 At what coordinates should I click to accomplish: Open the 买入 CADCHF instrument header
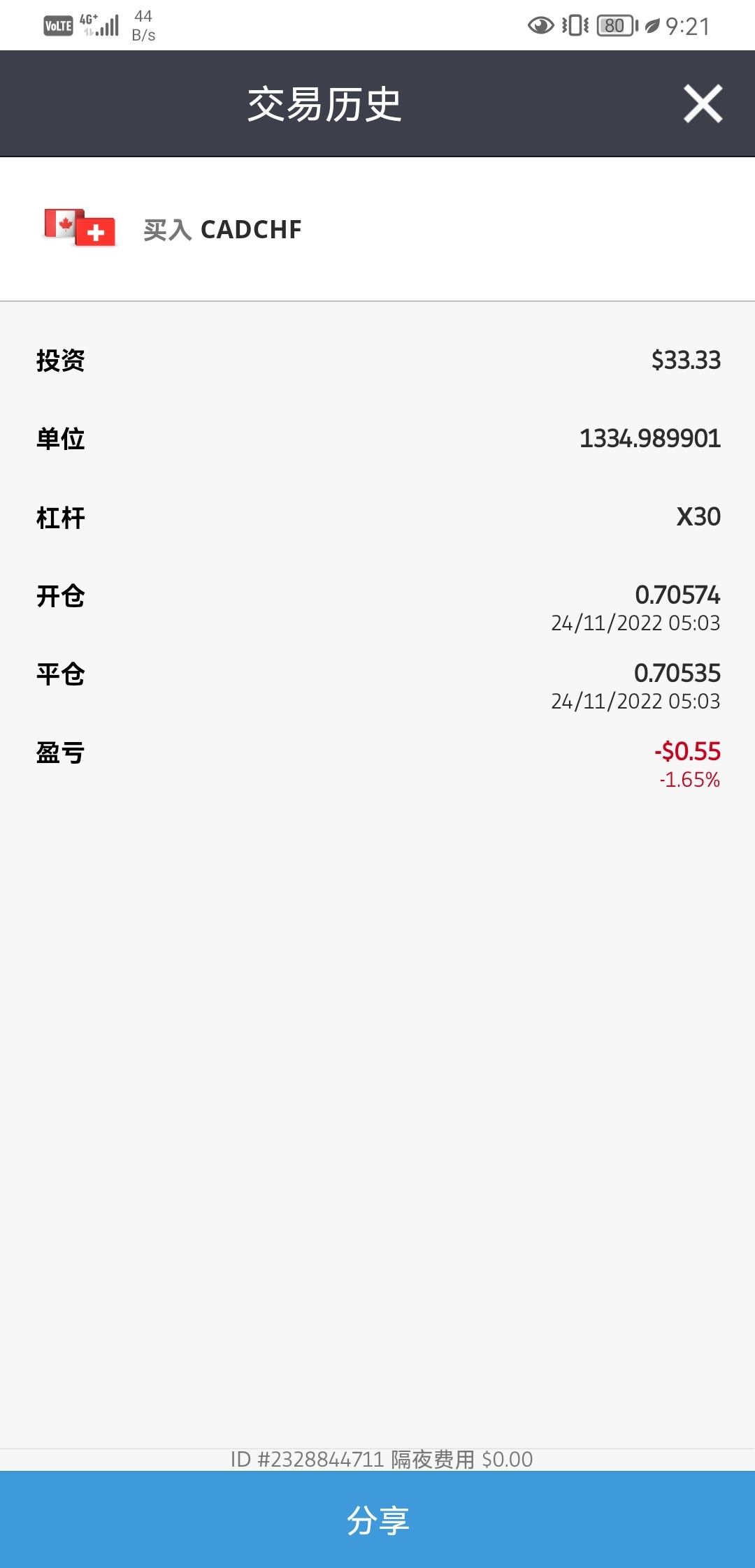pyautogui.click(x=377, y=229)
